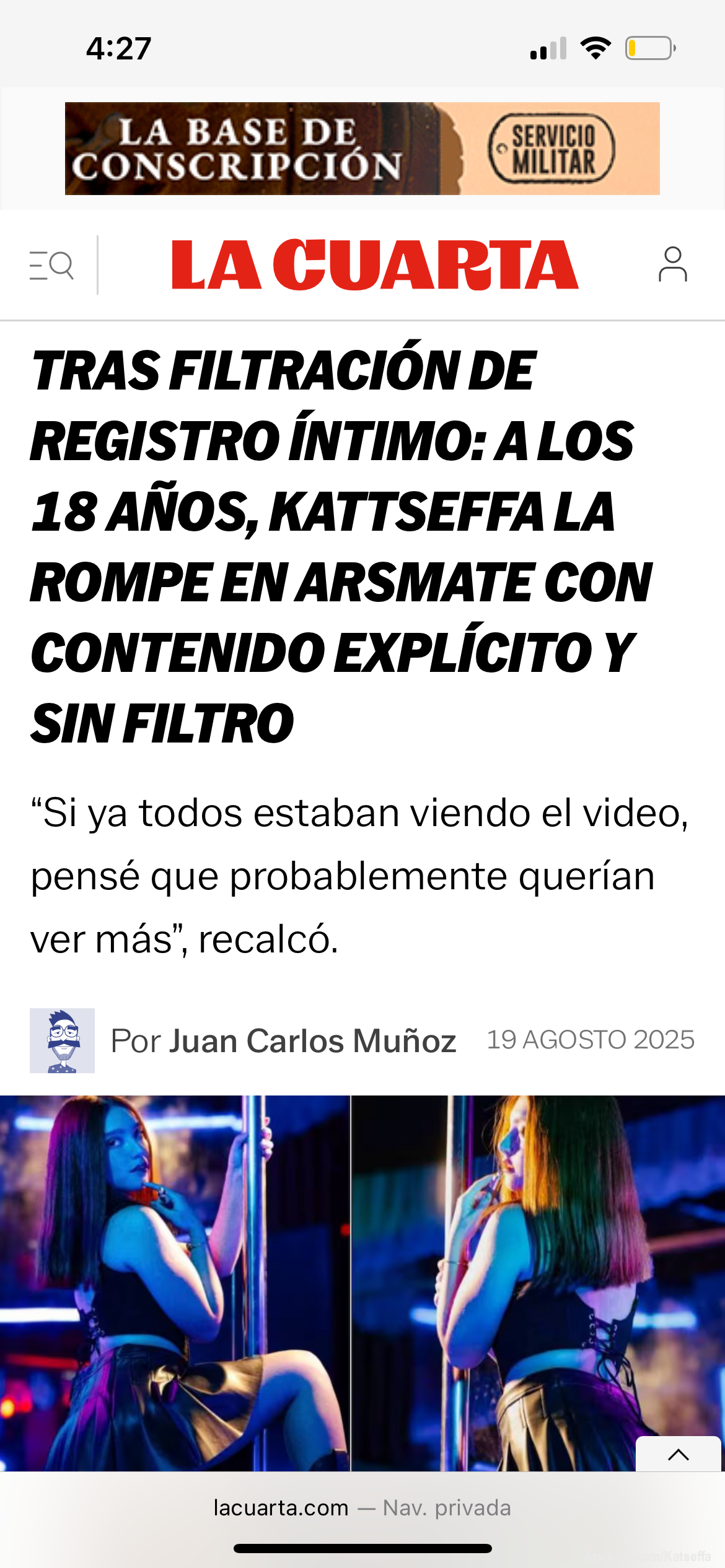Viewport: 725px width, 1568px height.
Task: Tap the scroll-to-top arrow button
Action: 679,1454
